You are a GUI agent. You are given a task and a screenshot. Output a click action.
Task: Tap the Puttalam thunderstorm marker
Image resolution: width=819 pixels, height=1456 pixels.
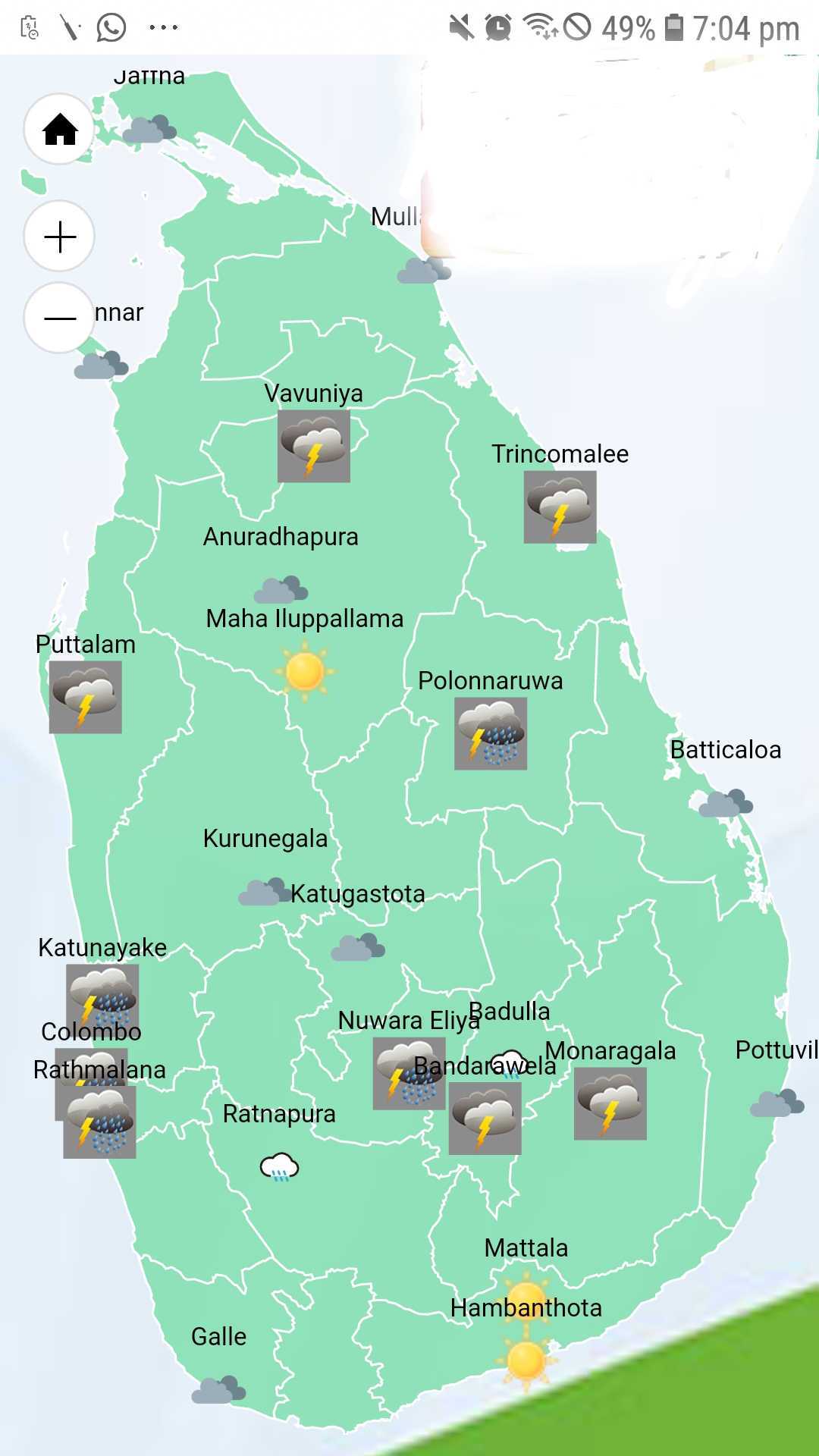click(x=86, y=697)
